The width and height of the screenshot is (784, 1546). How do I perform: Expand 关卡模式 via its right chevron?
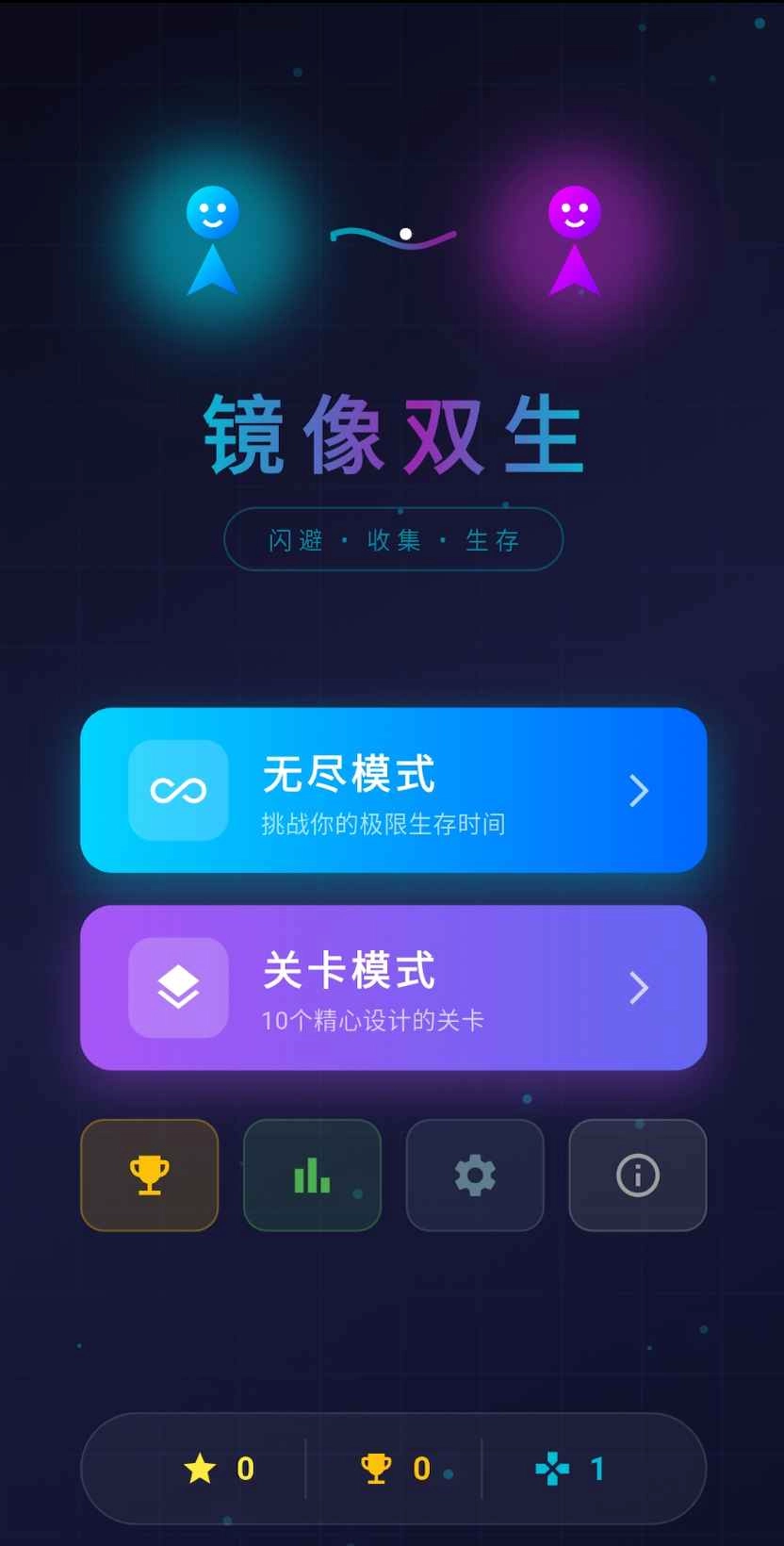click(639, 988)
